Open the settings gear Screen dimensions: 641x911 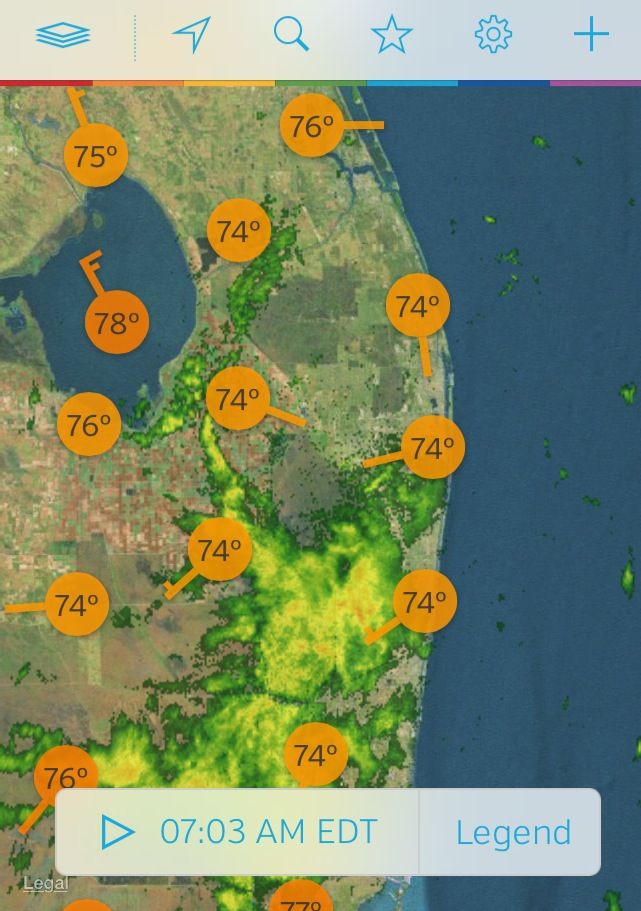pos(493,35)
